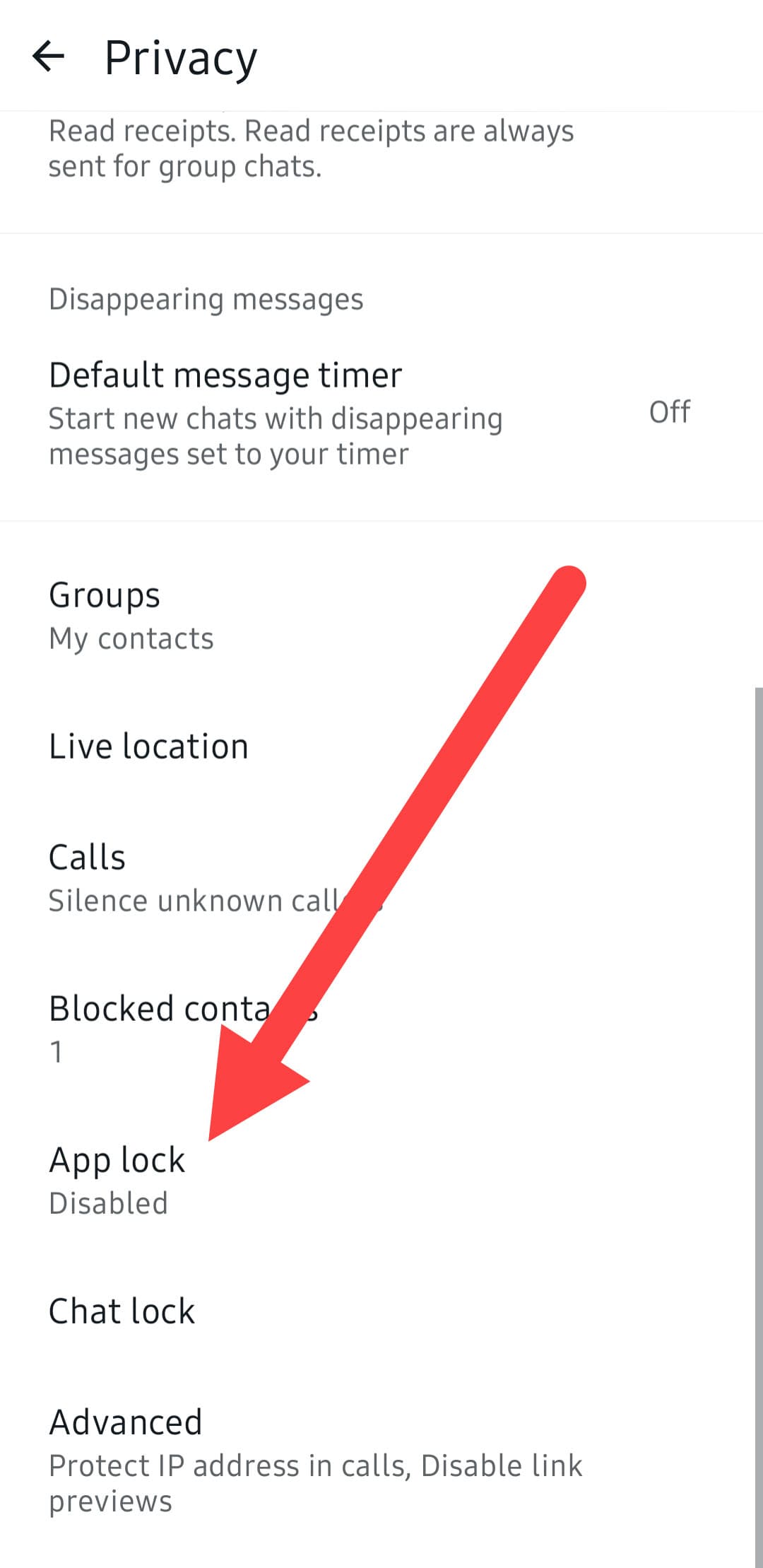Open the Chat lock setting

coord(122,1311)
